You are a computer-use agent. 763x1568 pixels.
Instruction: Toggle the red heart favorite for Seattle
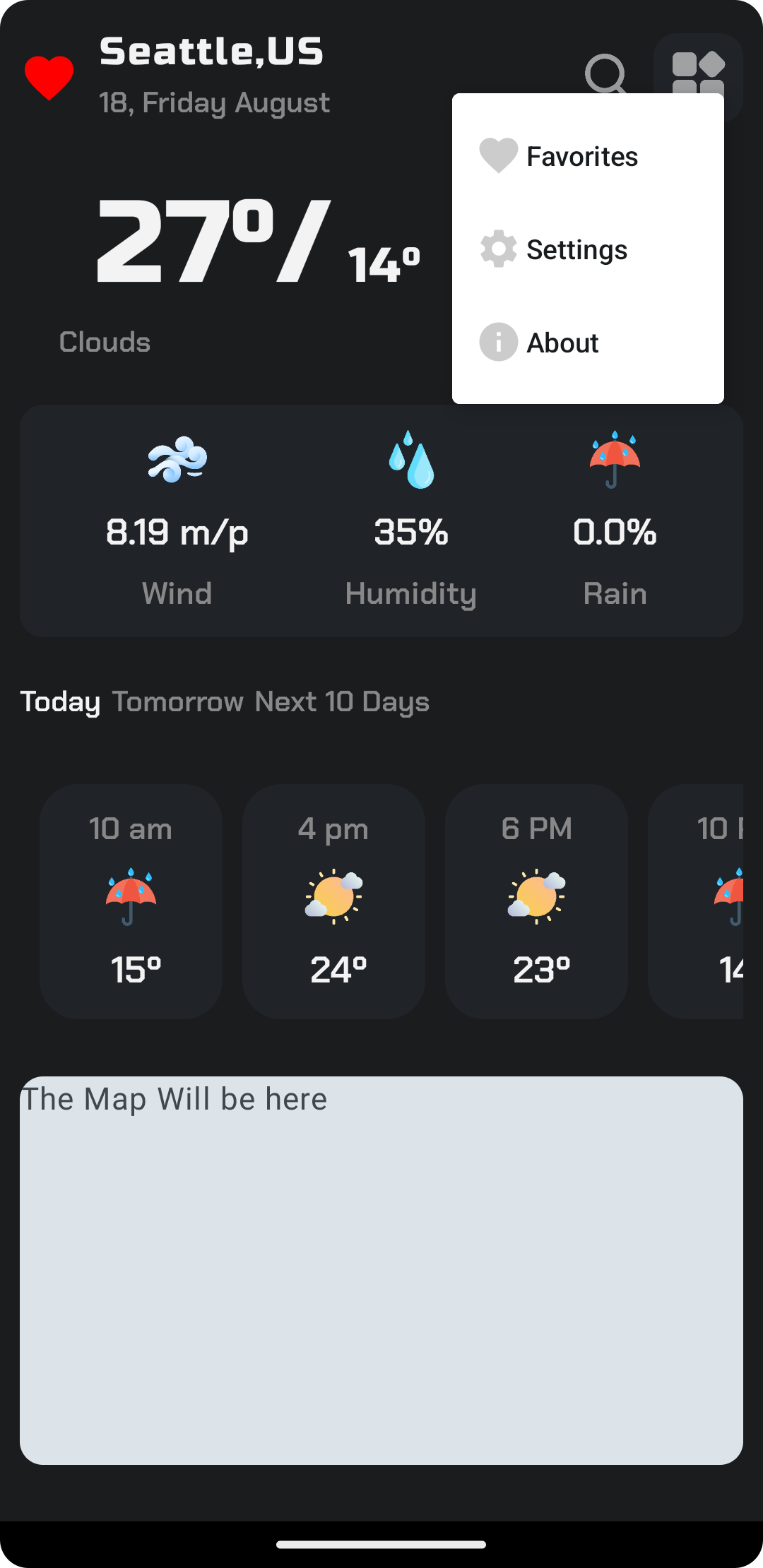(49, 77)
